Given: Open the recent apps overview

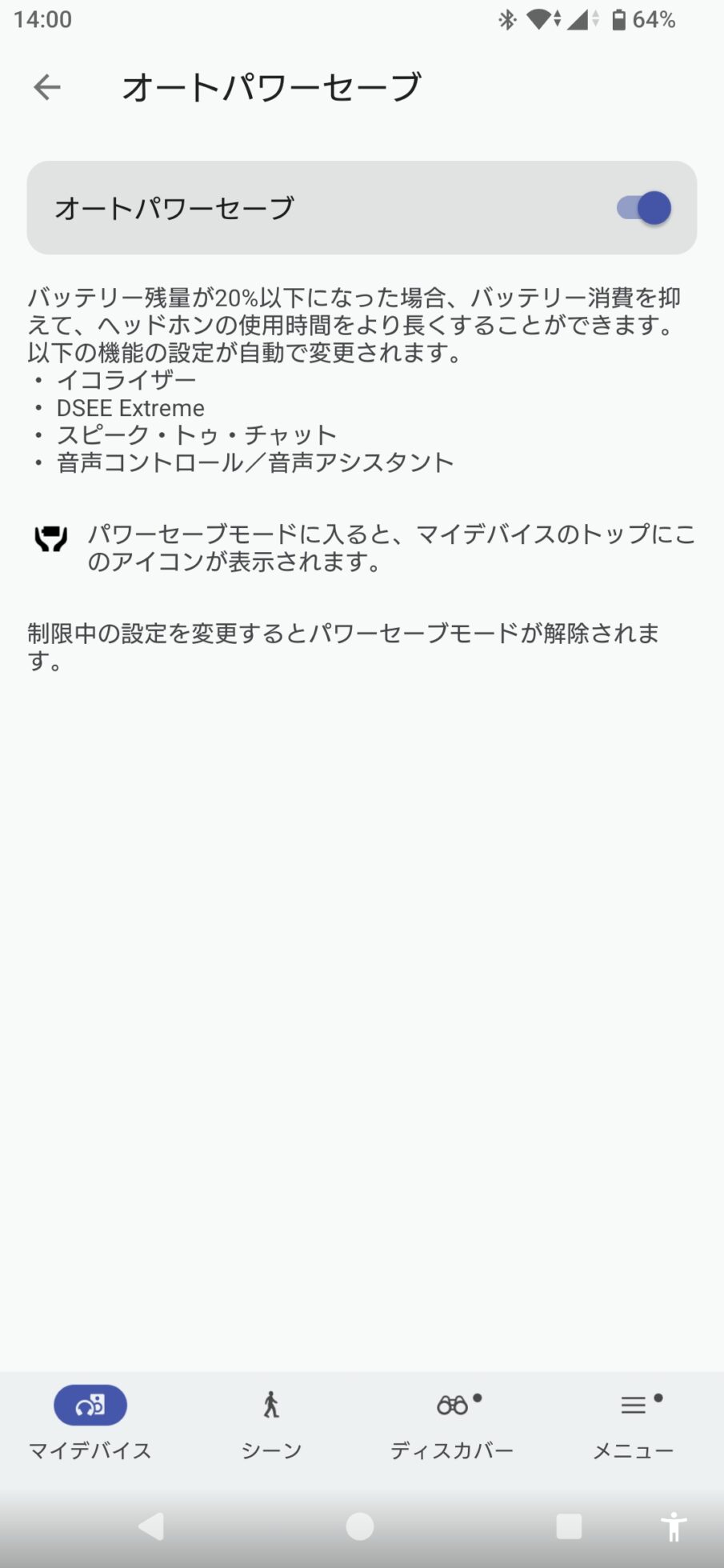Looking at the screenshot, I should (569, 1526).
